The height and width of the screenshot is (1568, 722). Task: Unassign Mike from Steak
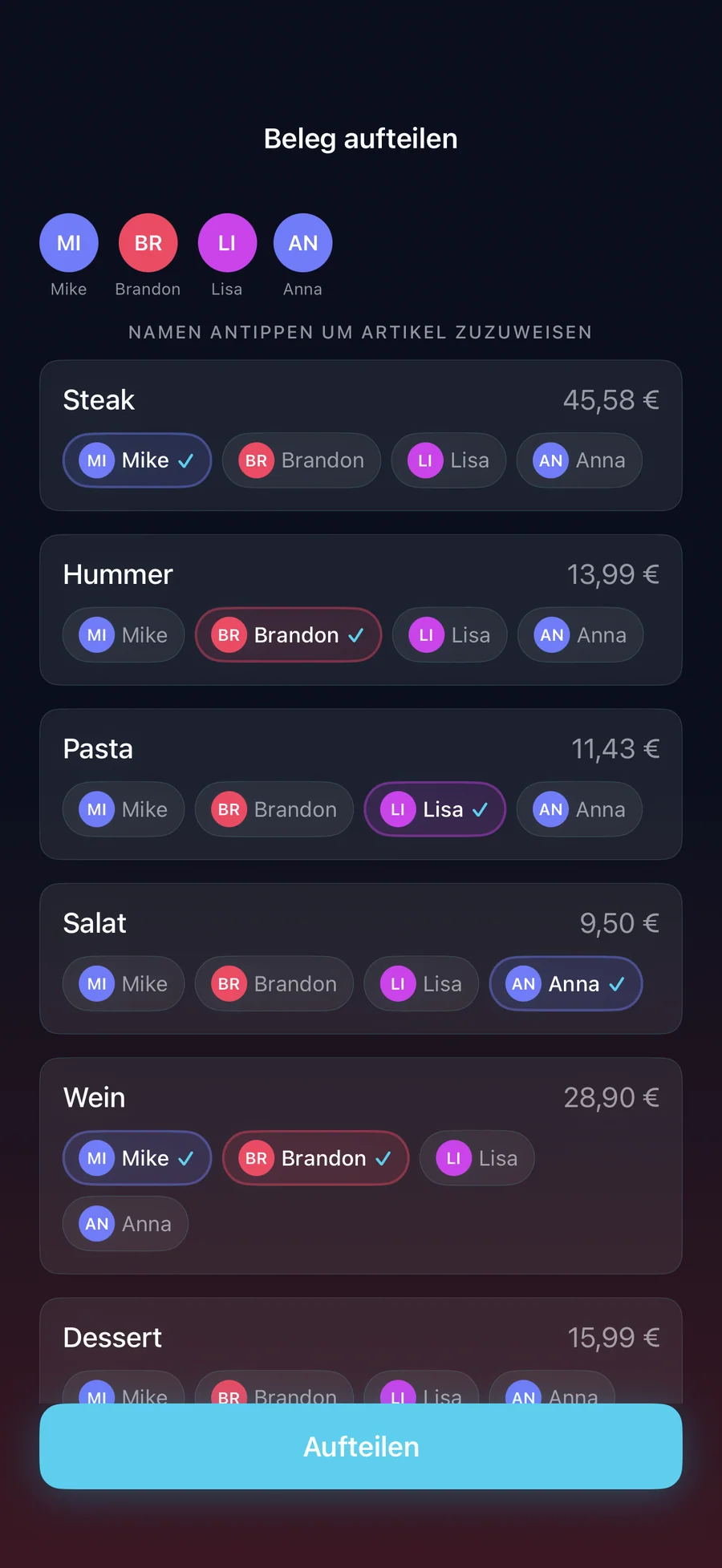click(137, 460)
